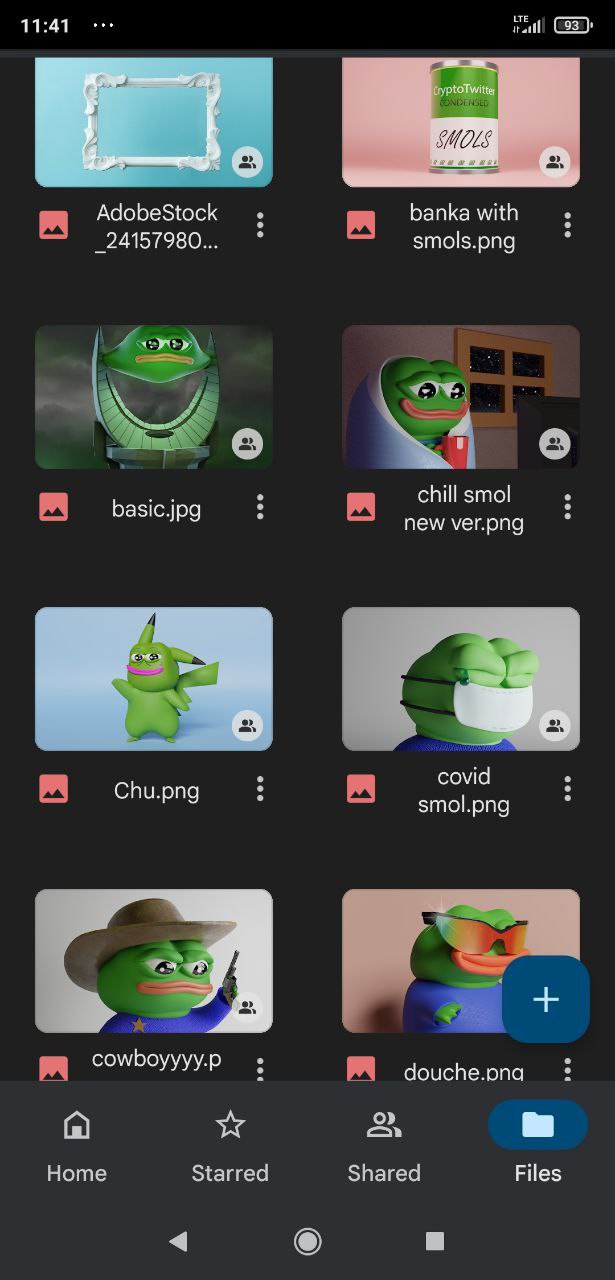Screen dimensions: 615x1280
Task: Open more options for chill smol new ver.png
Action: click(x=567, y=507)
